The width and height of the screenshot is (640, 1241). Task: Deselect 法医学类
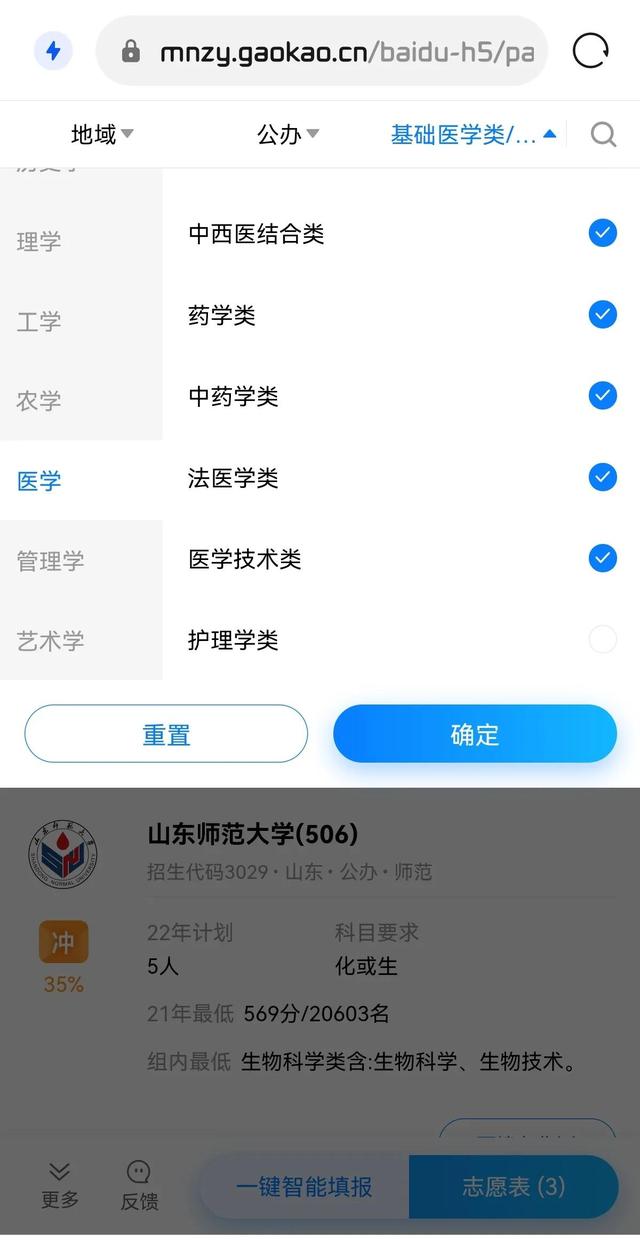pos(602,477)
